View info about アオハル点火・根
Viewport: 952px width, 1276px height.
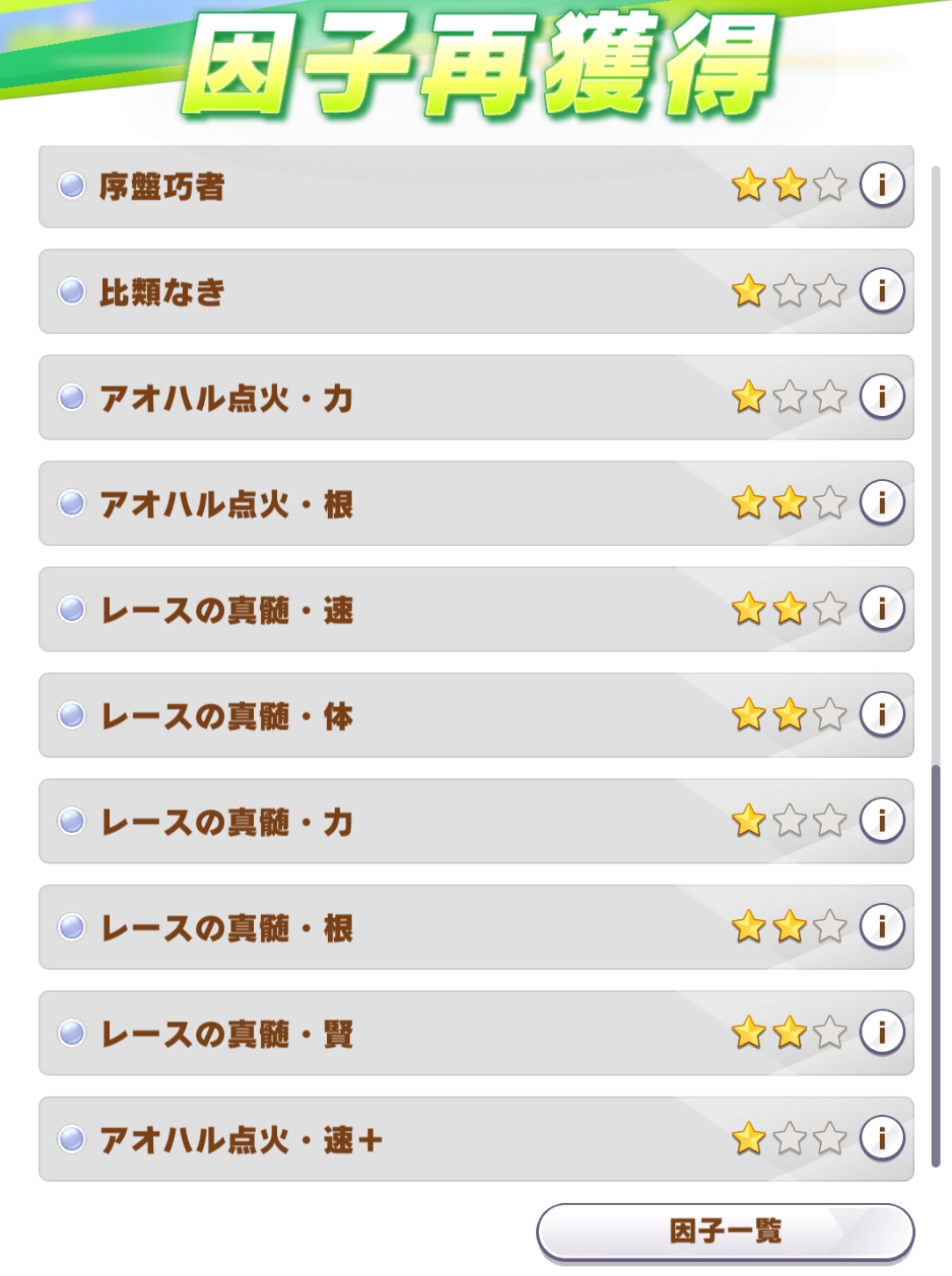[x=882, y=503]
